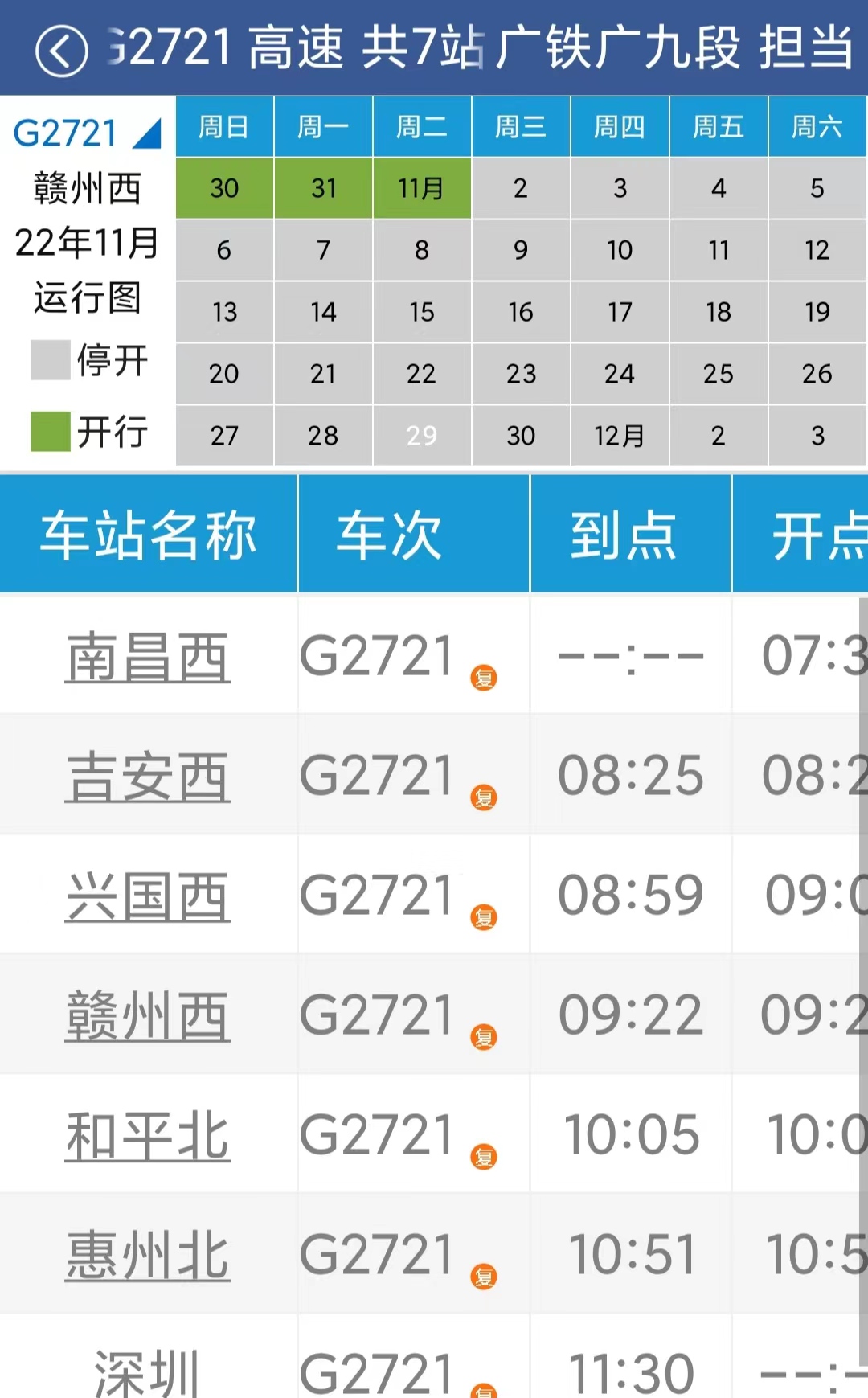Screen dimensions: 868x1398
Task: Open the 和平北 station link
Action: point(148,1135)
